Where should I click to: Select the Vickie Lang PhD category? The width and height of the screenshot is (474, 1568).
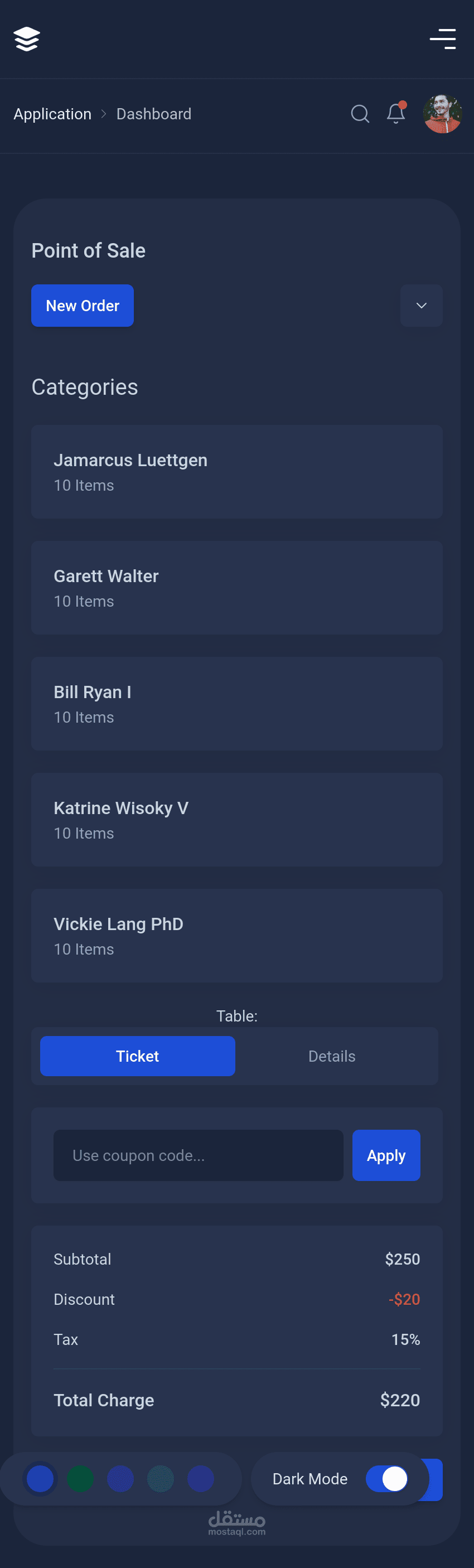236,936
